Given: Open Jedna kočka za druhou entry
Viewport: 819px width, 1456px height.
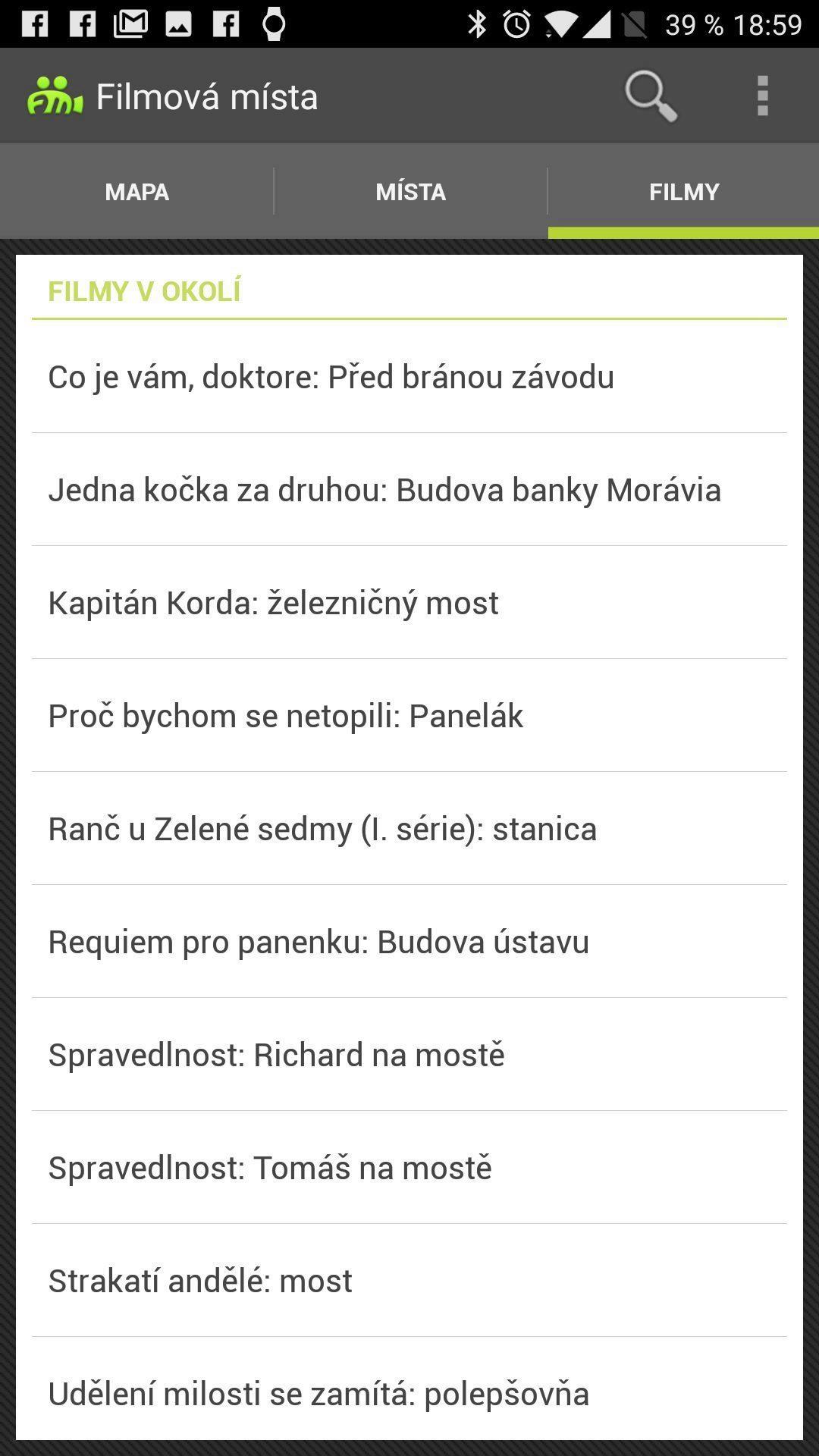Looking at the screenshot, I should tap(409, 490).
